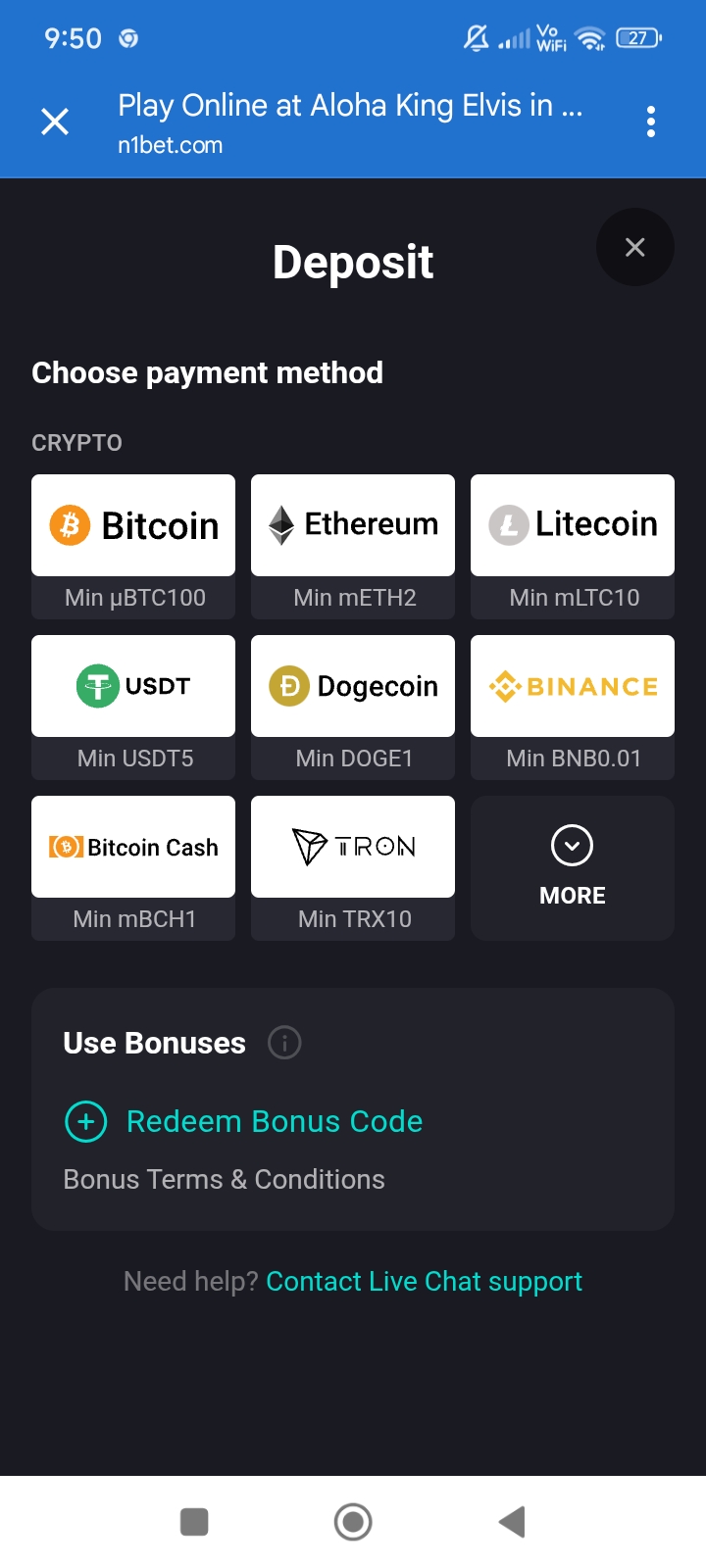Choose Dogecoin for deposit

pyautogui.click(x=353, y=686)
